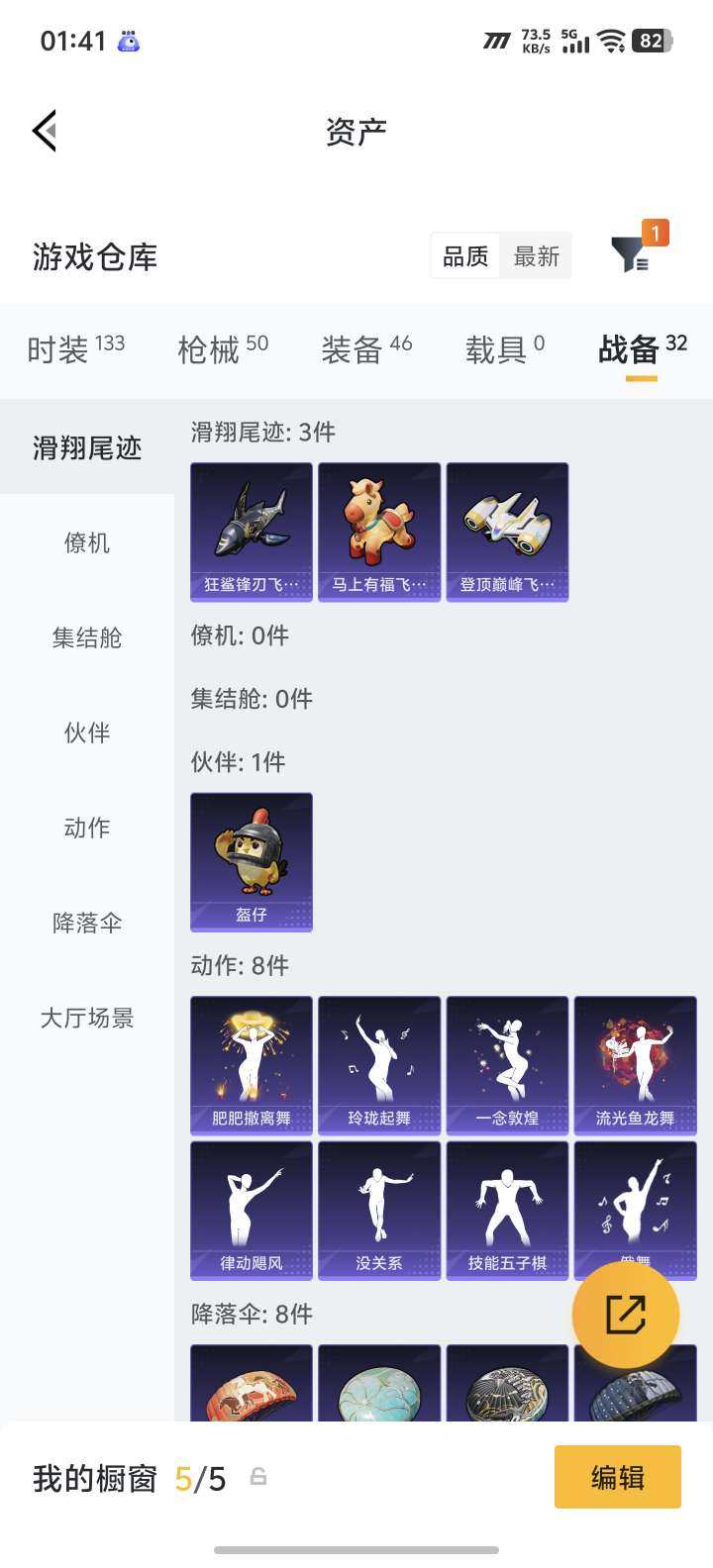Image resolution: width=713 pixels, height=1568 pixels.
Task: Switch sorting to 品质 quality mode
Action: click(x=463, y=255)
